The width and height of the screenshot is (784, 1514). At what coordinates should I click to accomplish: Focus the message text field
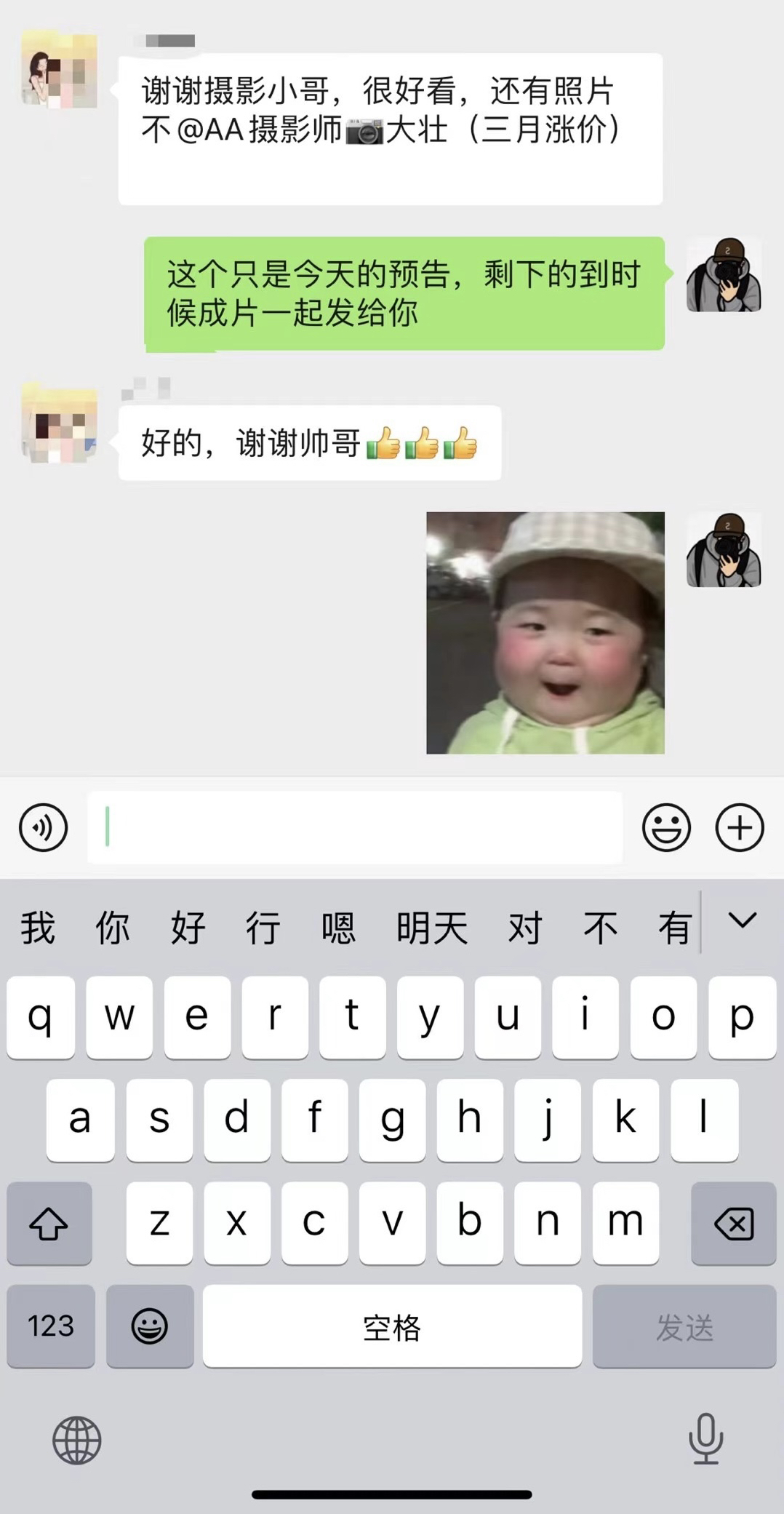(355, 827)
